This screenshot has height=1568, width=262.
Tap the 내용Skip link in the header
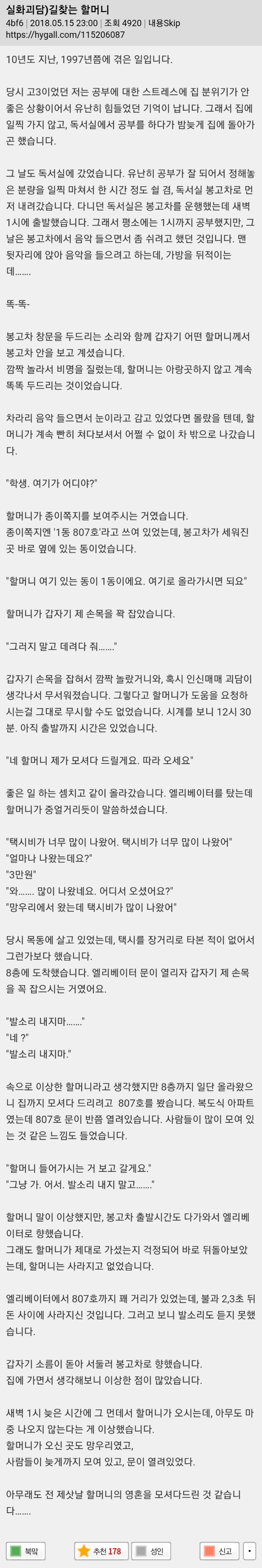point(164,23)
